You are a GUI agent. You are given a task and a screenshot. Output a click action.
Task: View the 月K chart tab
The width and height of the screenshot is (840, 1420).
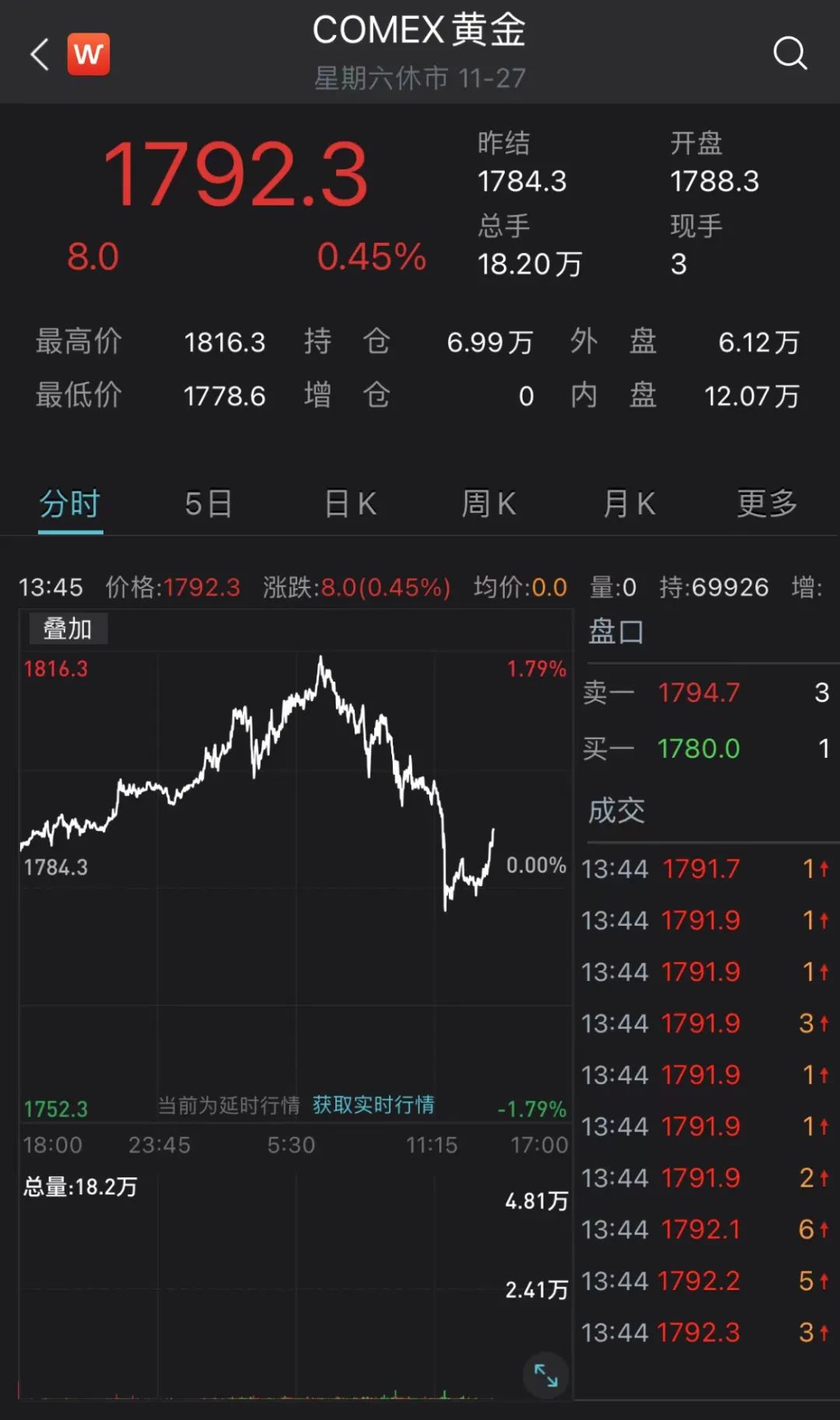tap(629, 504)
